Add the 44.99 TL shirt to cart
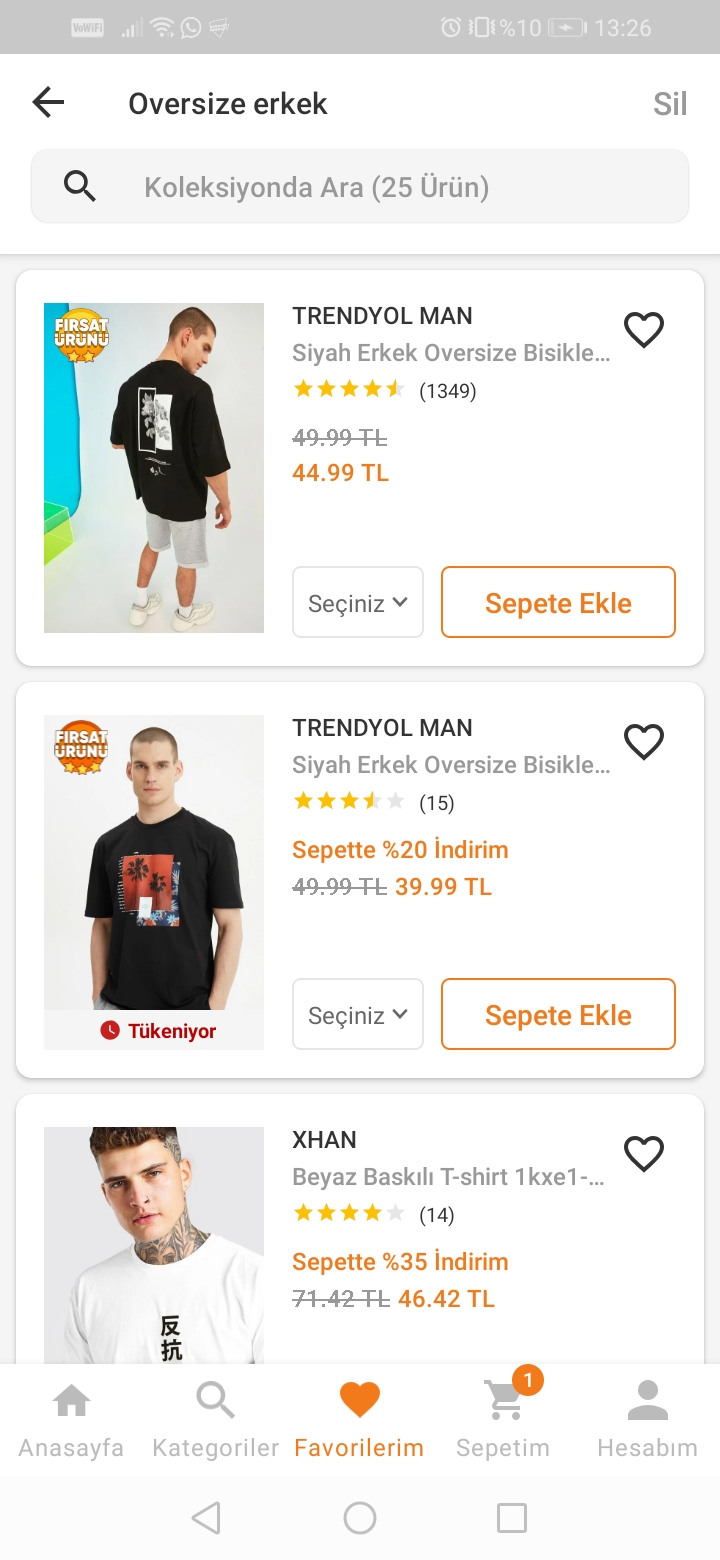 click(x=558, y=603)
